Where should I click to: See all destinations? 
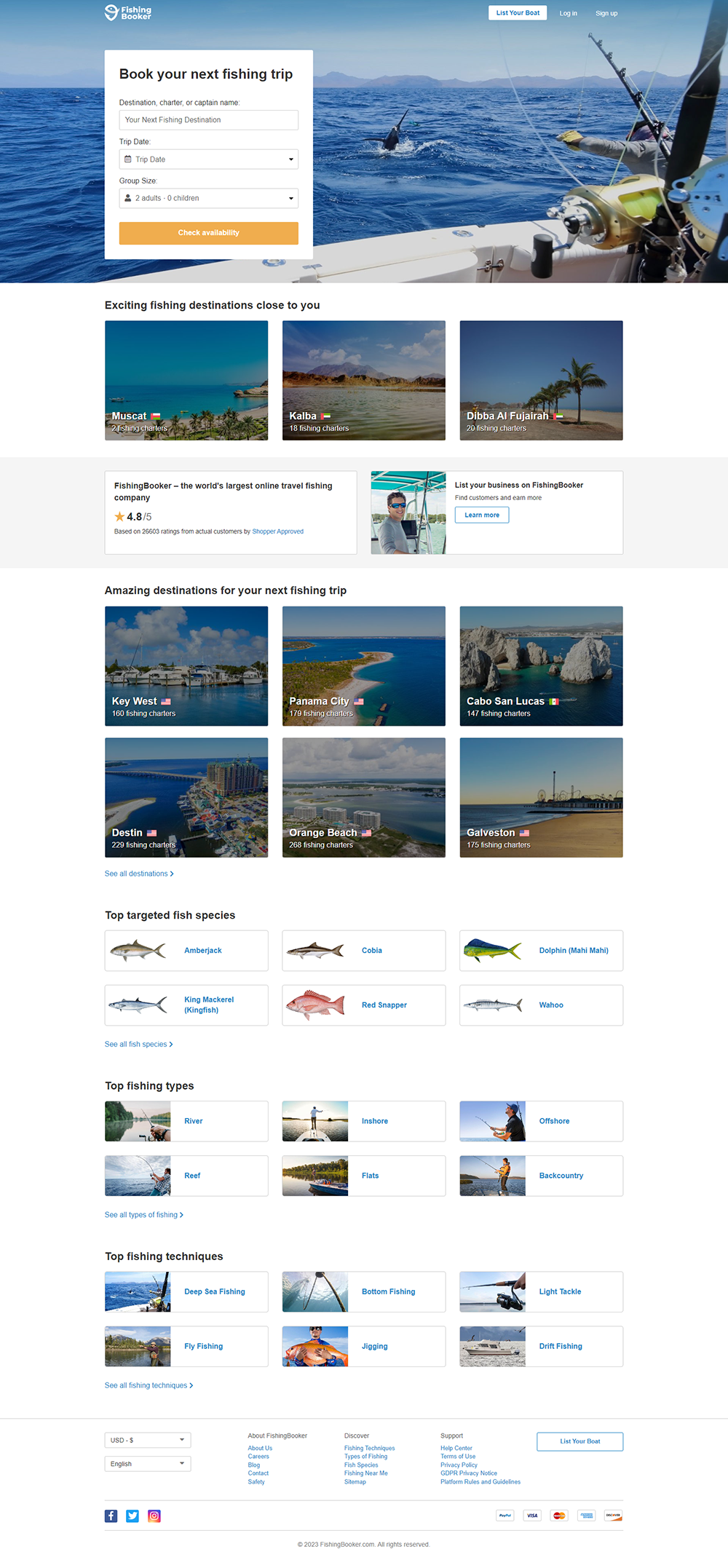138,874
